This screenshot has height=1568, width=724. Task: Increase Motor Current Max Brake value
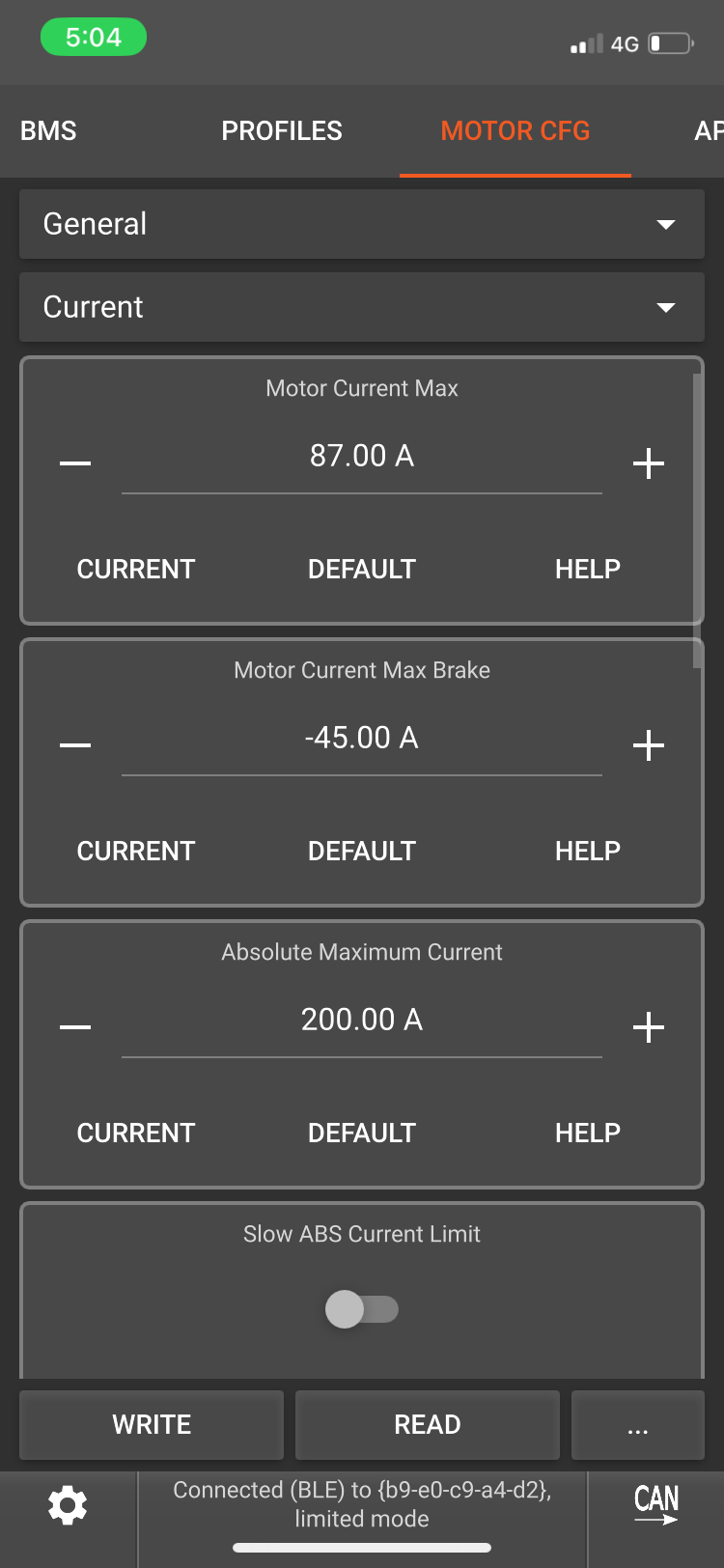(x=649, y=745)
